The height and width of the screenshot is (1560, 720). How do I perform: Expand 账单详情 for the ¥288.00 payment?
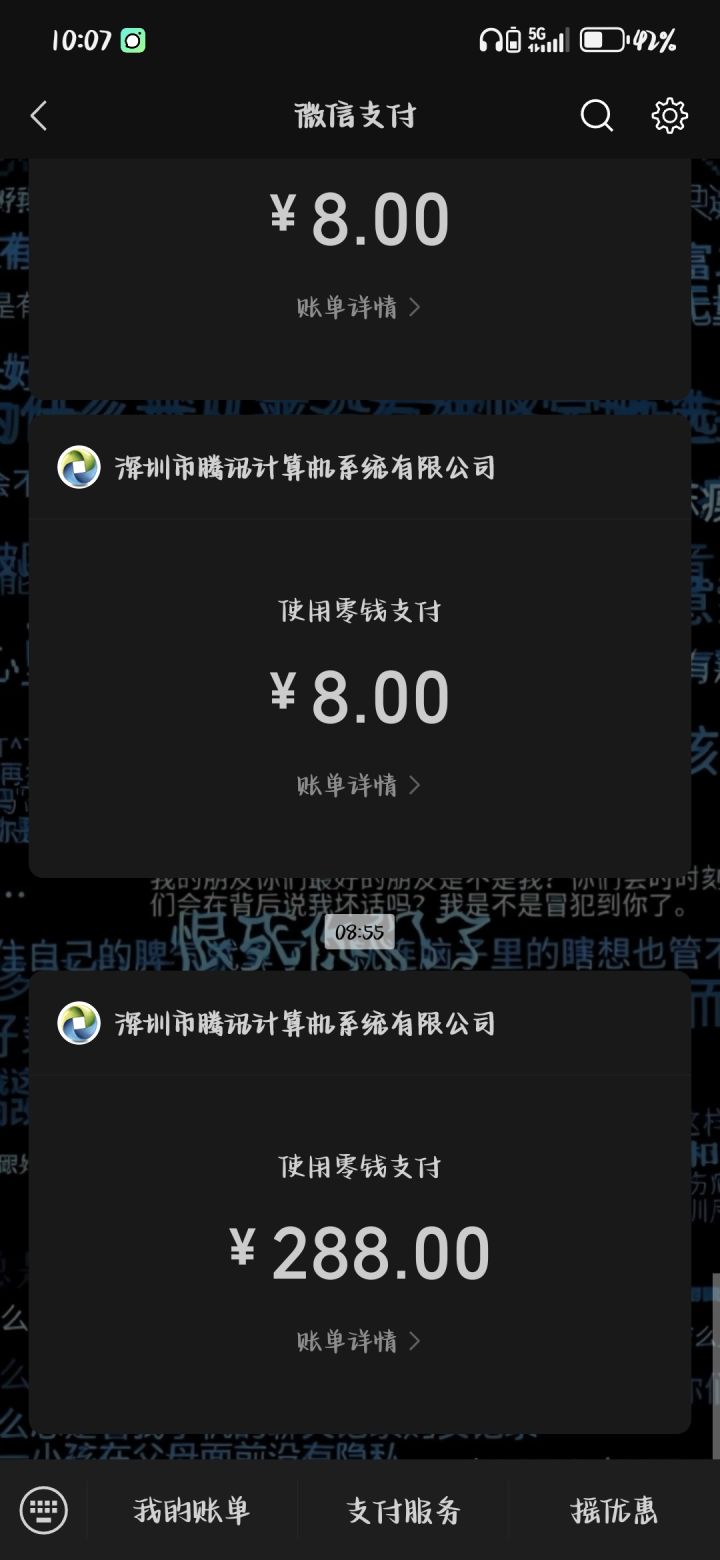tap(357, 1341)
